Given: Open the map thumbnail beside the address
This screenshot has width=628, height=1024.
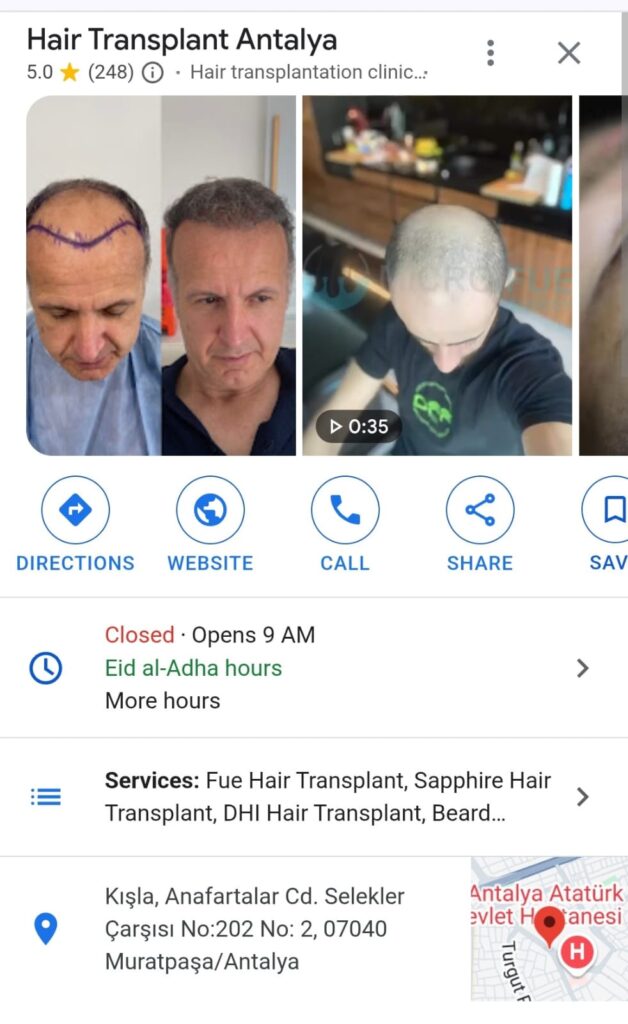Looking at the screenshot, I should 548,928.
